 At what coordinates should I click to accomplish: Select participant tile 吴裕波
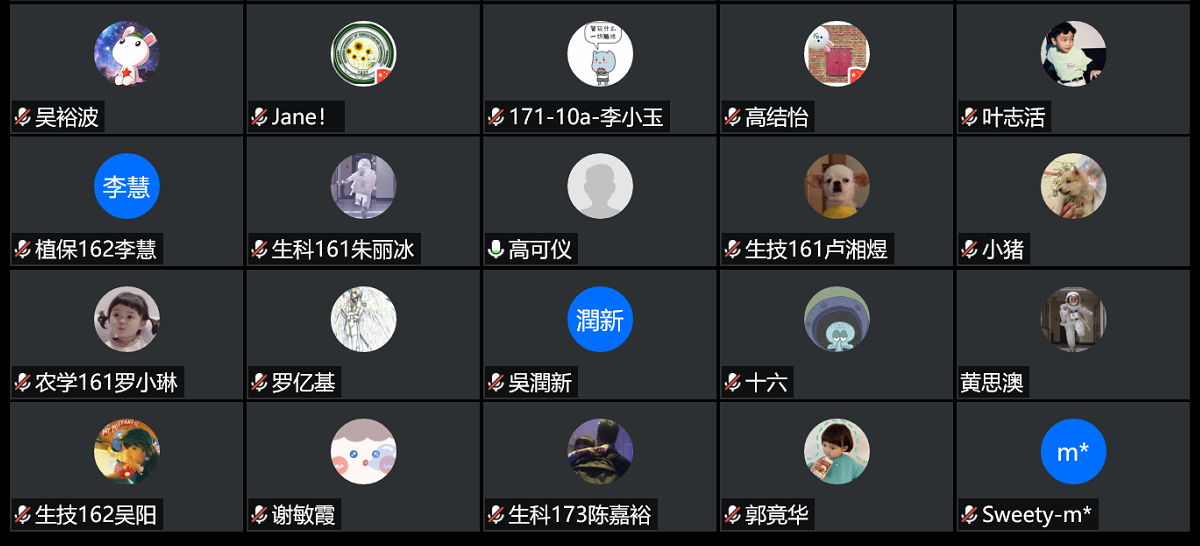[x=126, y=68]
